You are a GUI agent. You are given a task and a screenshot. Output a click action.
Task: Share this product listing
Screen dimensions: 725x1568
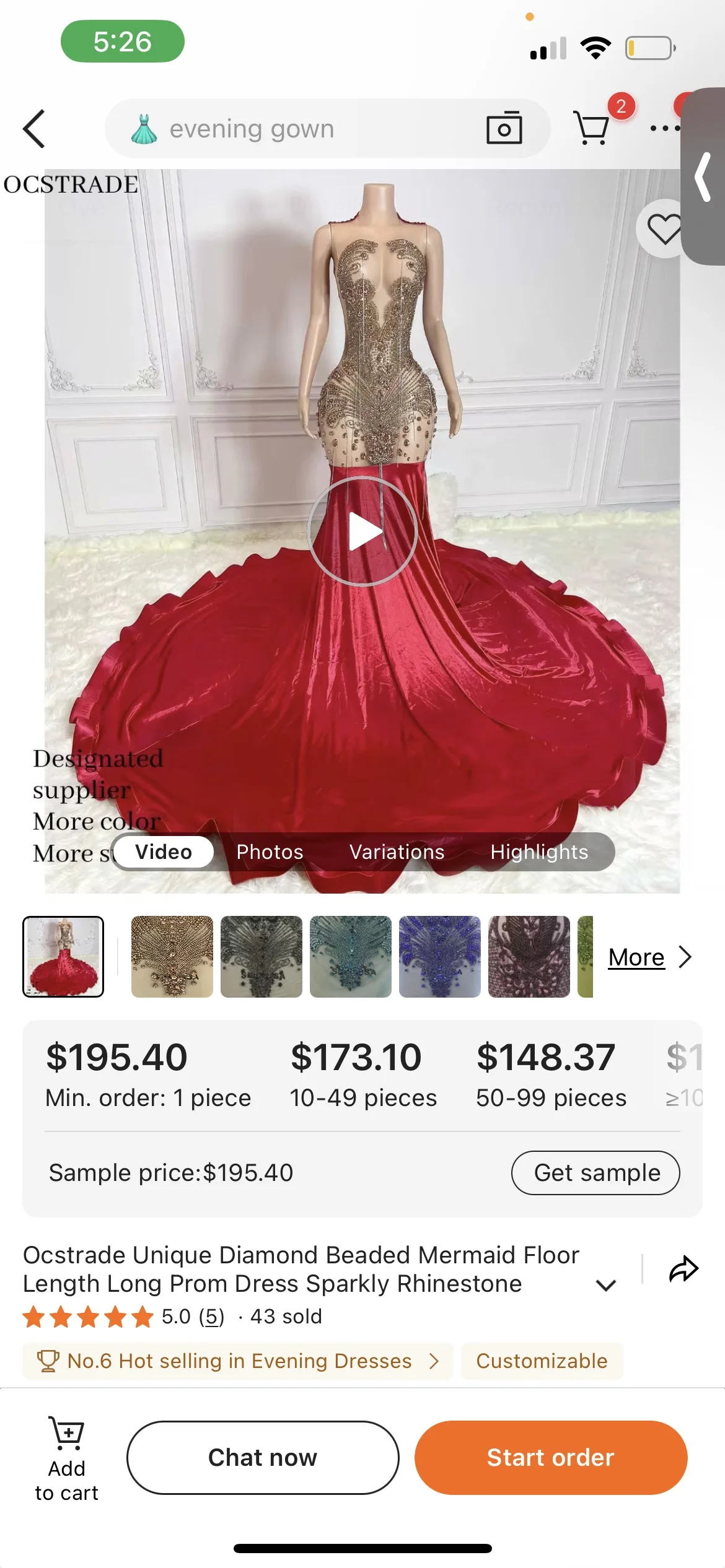[x=683, y=1269]
